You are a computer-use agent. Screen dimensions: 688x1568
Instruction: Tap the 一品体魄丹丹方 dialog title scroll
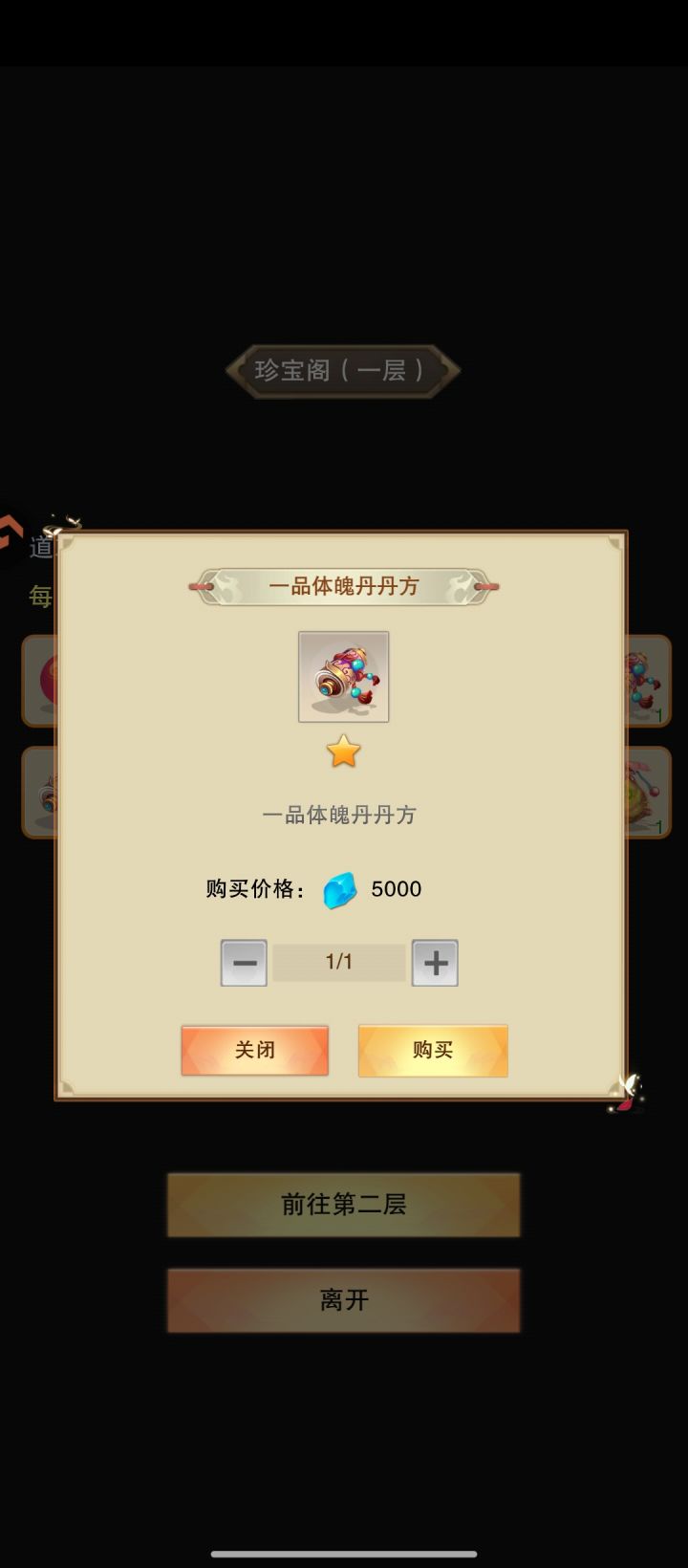pyautogui.click(x=344, y=586)
